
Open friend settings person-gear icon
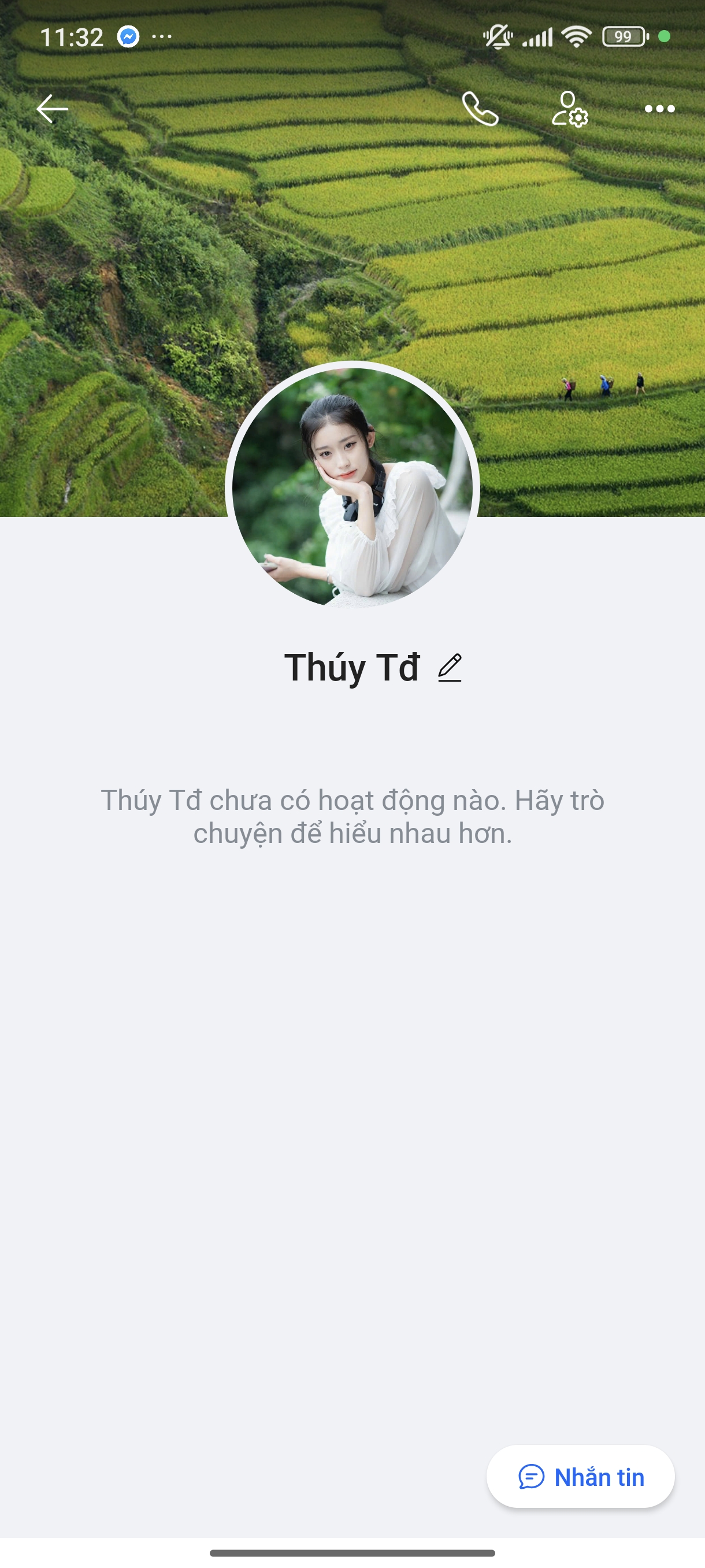click(x=569, y=109)
